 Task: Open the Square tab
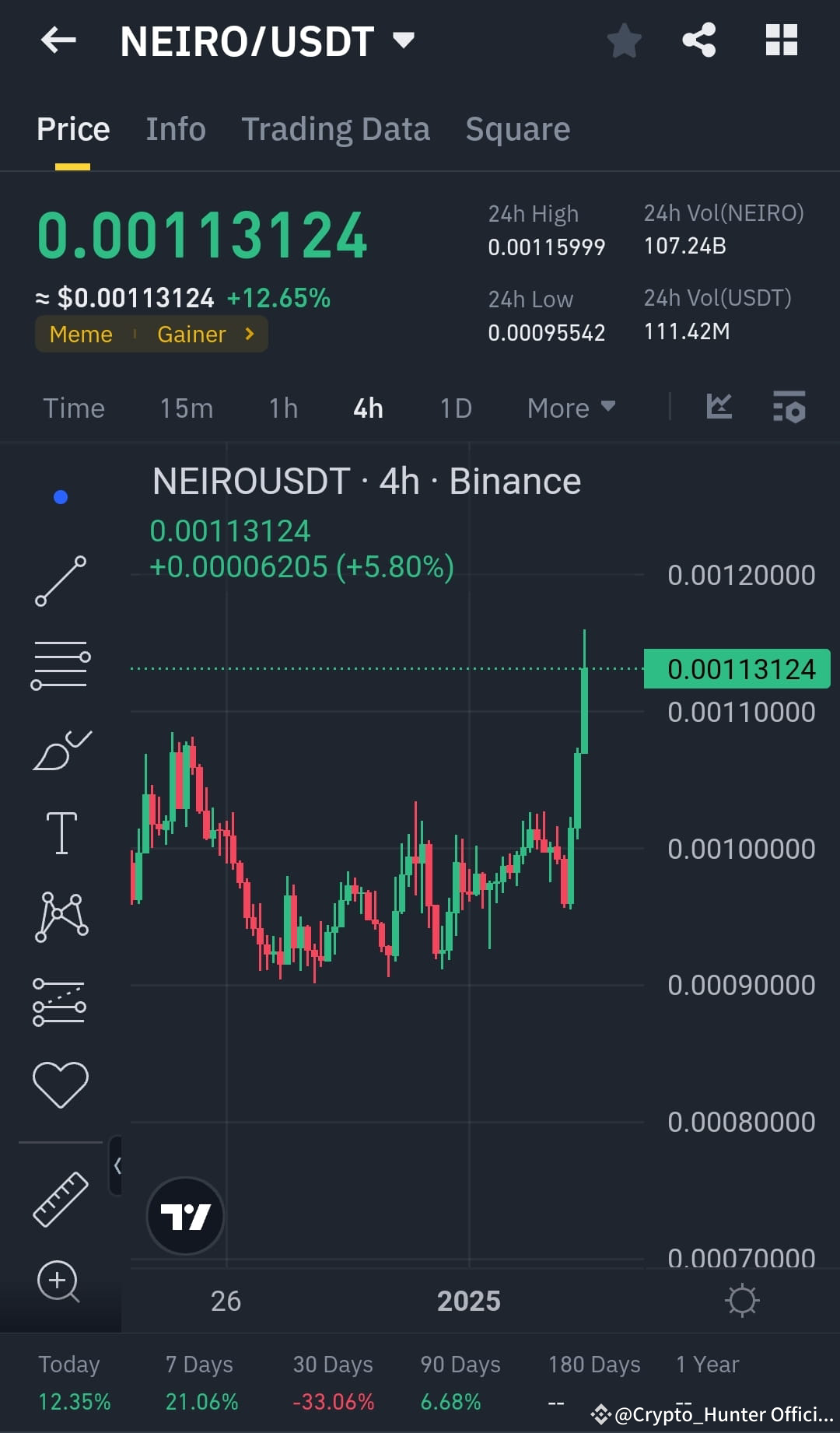(x=517, y=128)
